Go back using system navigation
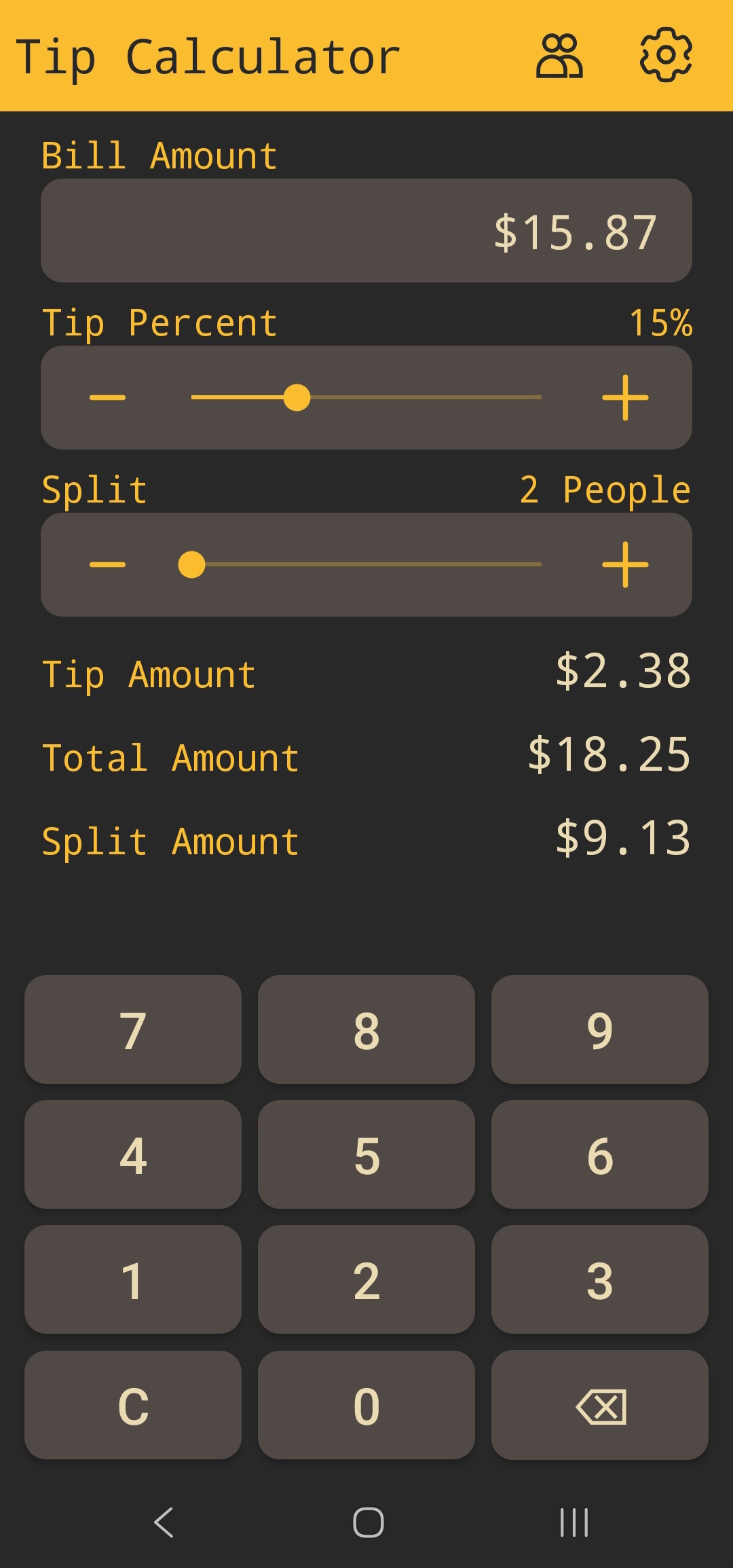 tap(164, 1522)
